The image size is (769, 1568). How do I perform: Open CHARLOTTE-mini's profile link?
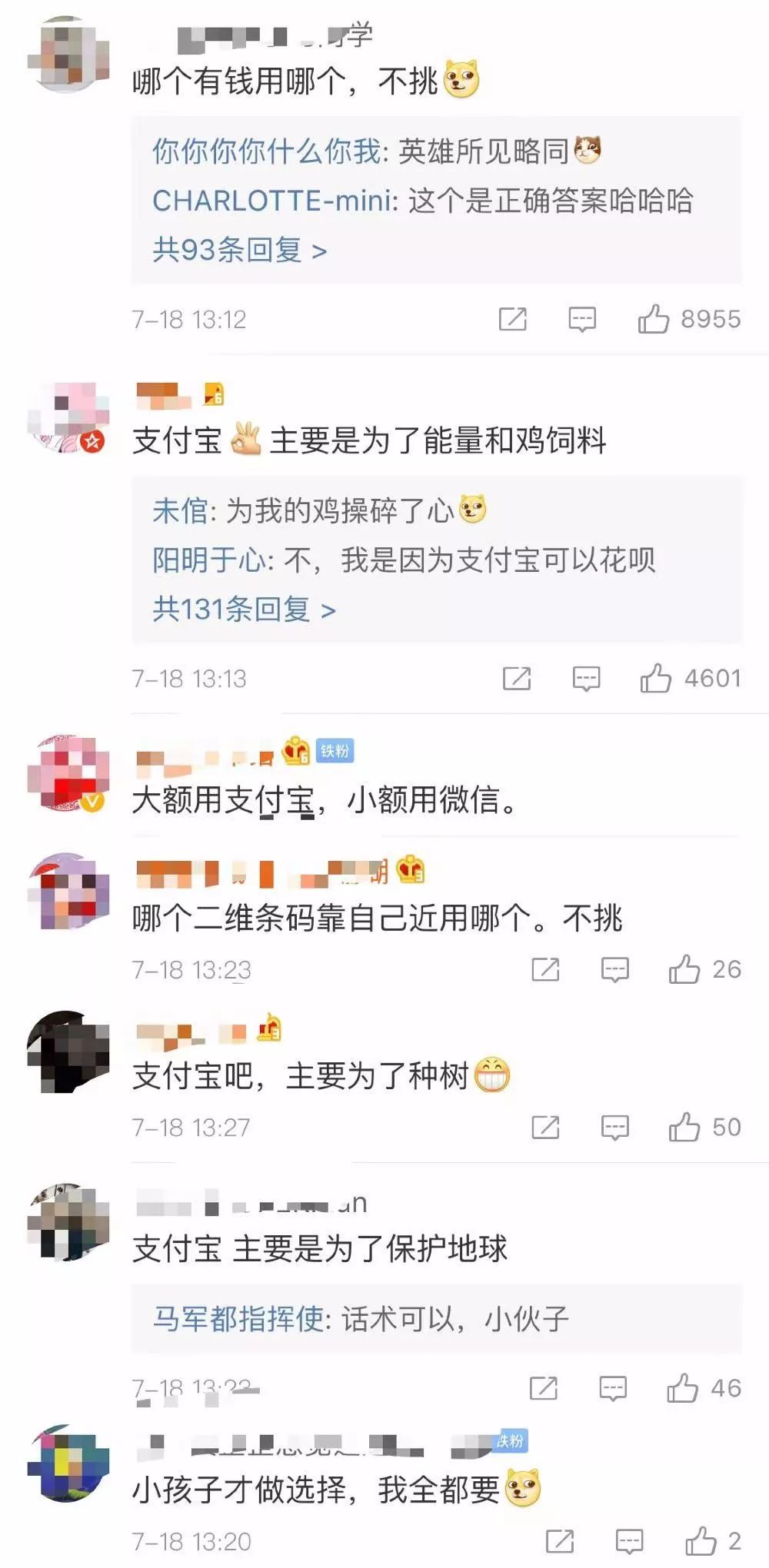(271, 201)
